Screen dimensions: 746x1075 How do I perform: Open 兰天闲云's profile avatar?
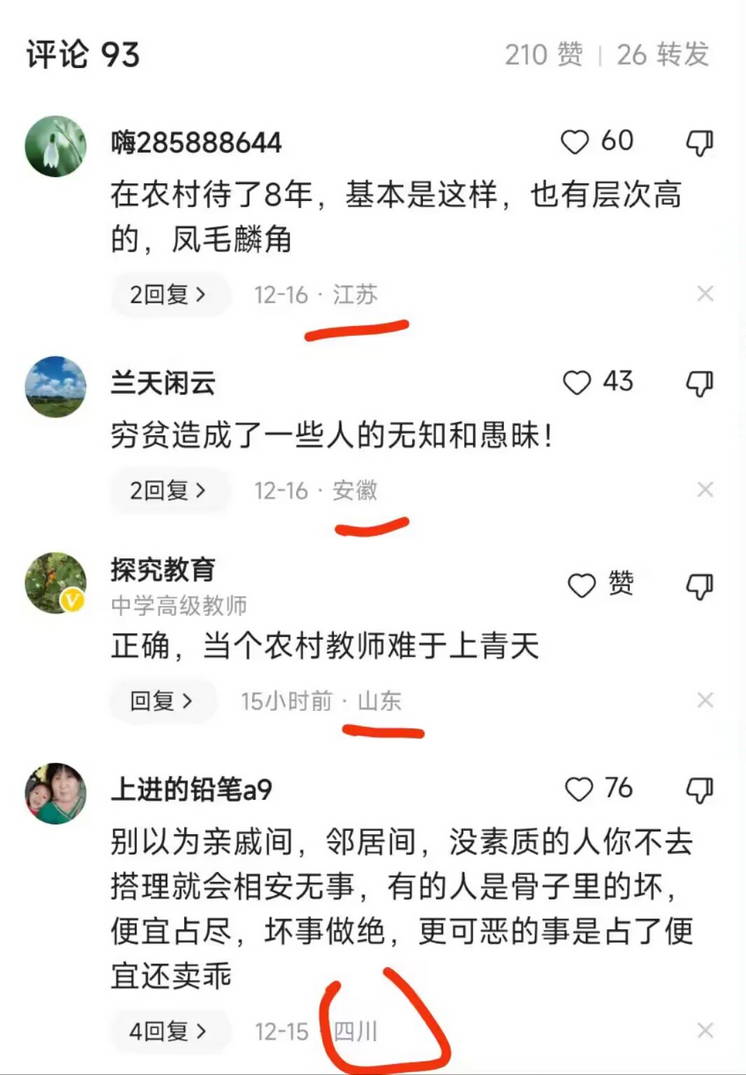pos(55,387)
